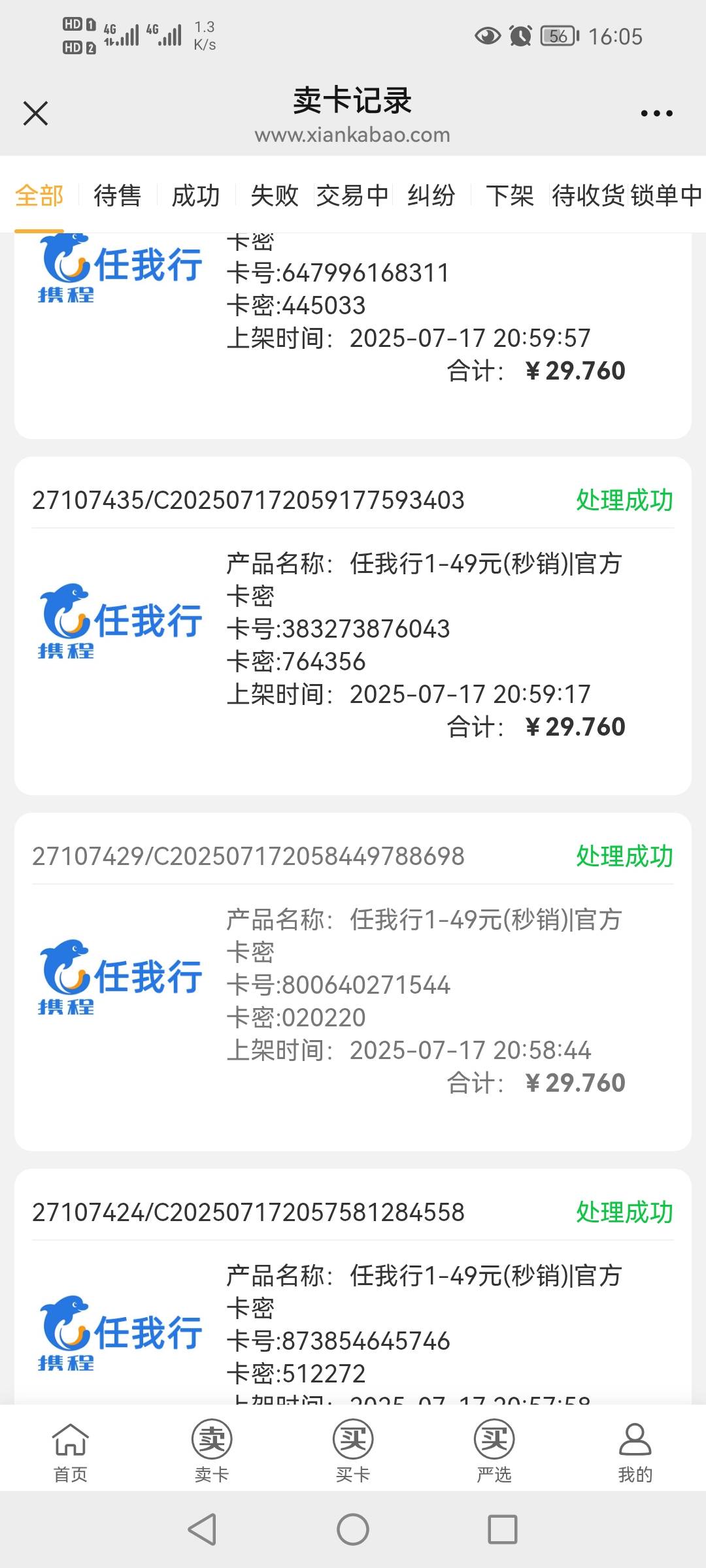Image resolution: width=706 pixels, height=1568 pixels.
Task: Tap the system back button
Action: pos(202,1530)
